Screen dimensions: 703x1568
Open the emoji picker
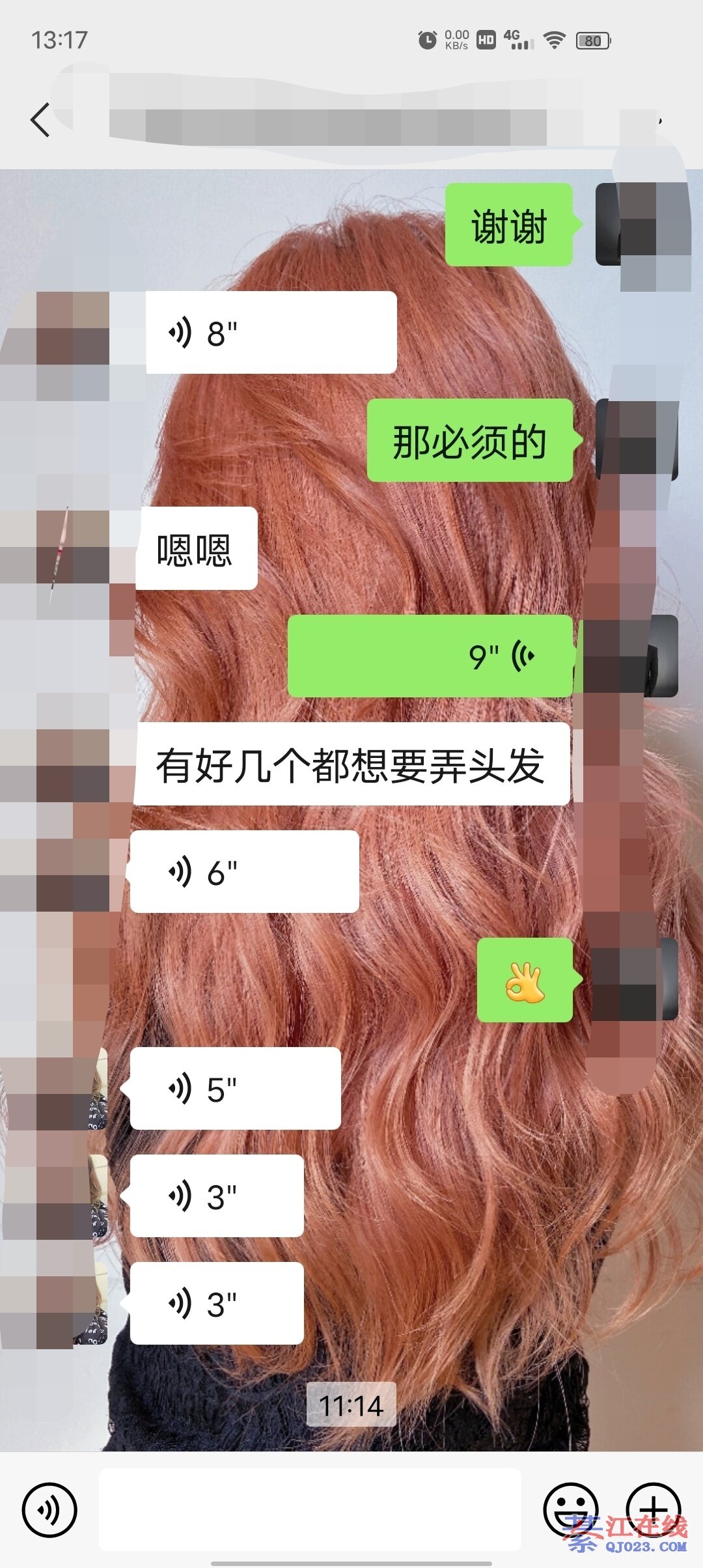(570, 1509)
